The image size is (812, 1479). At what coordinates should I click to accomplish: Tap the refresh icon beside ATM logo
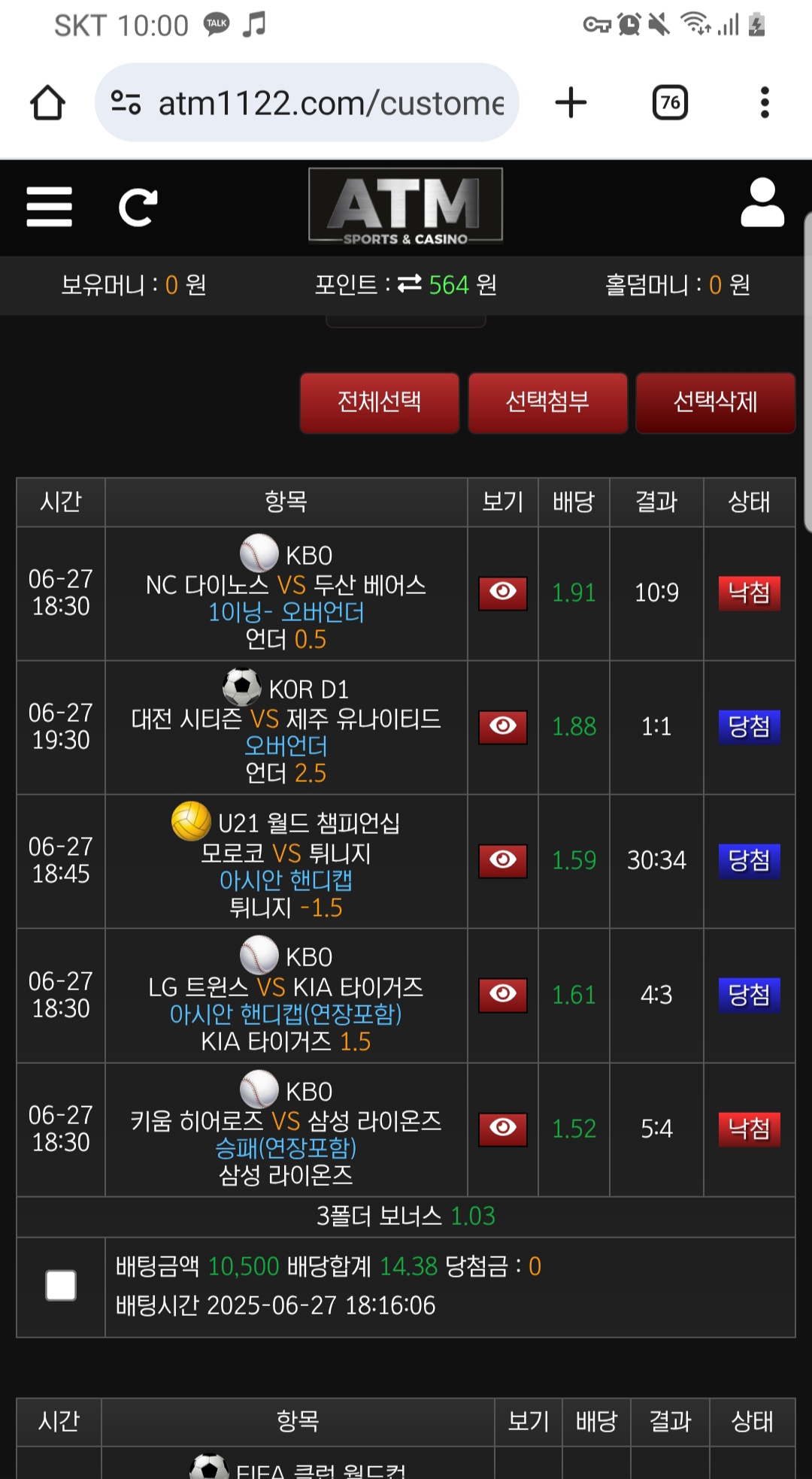[x=138, y=208]
